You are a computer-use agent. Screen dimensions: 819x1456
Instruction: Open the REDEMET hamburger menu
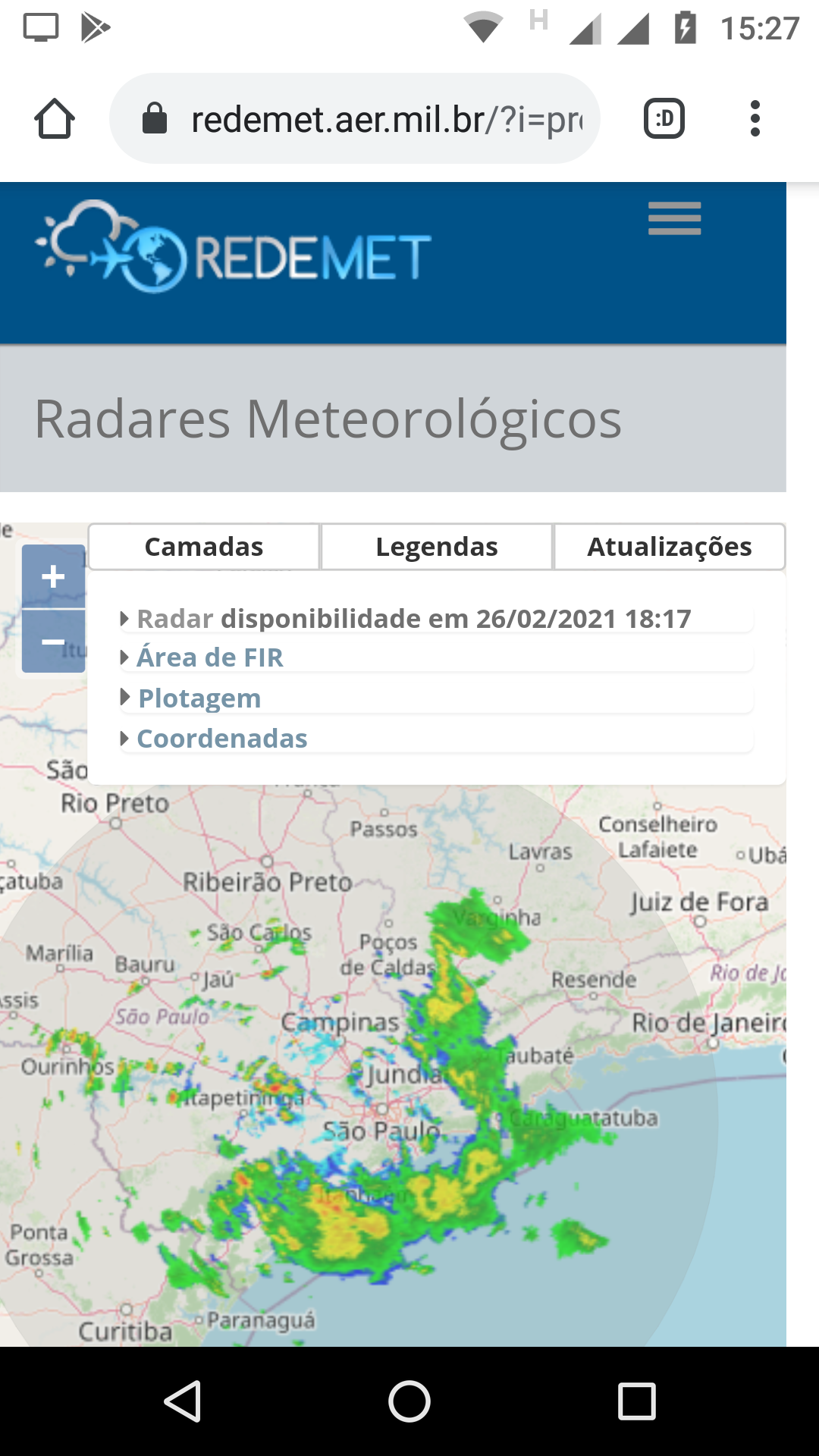[674, 218]
